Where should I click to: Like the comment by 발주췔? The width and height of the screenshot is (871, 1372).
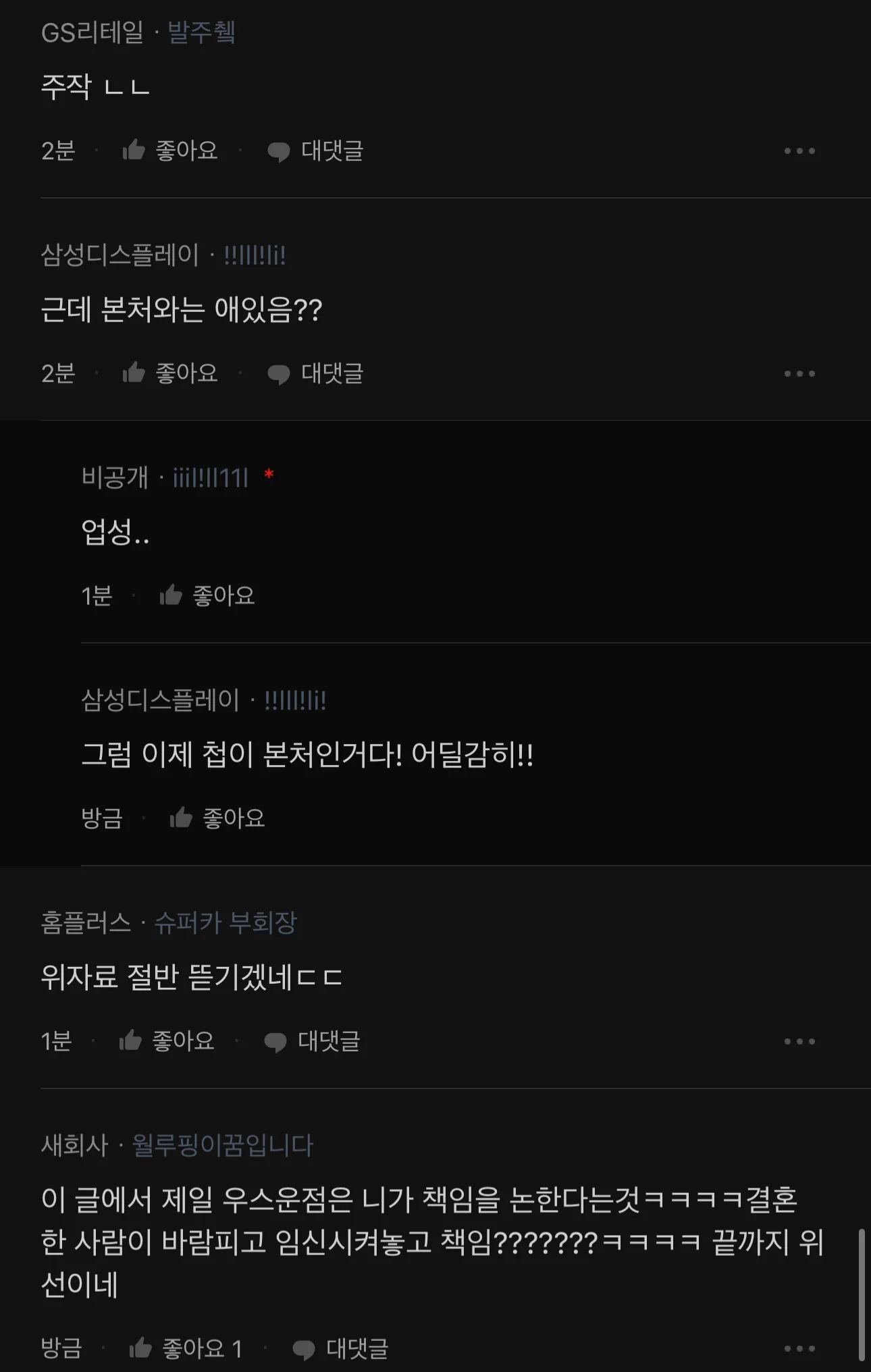tap(170, 150)
